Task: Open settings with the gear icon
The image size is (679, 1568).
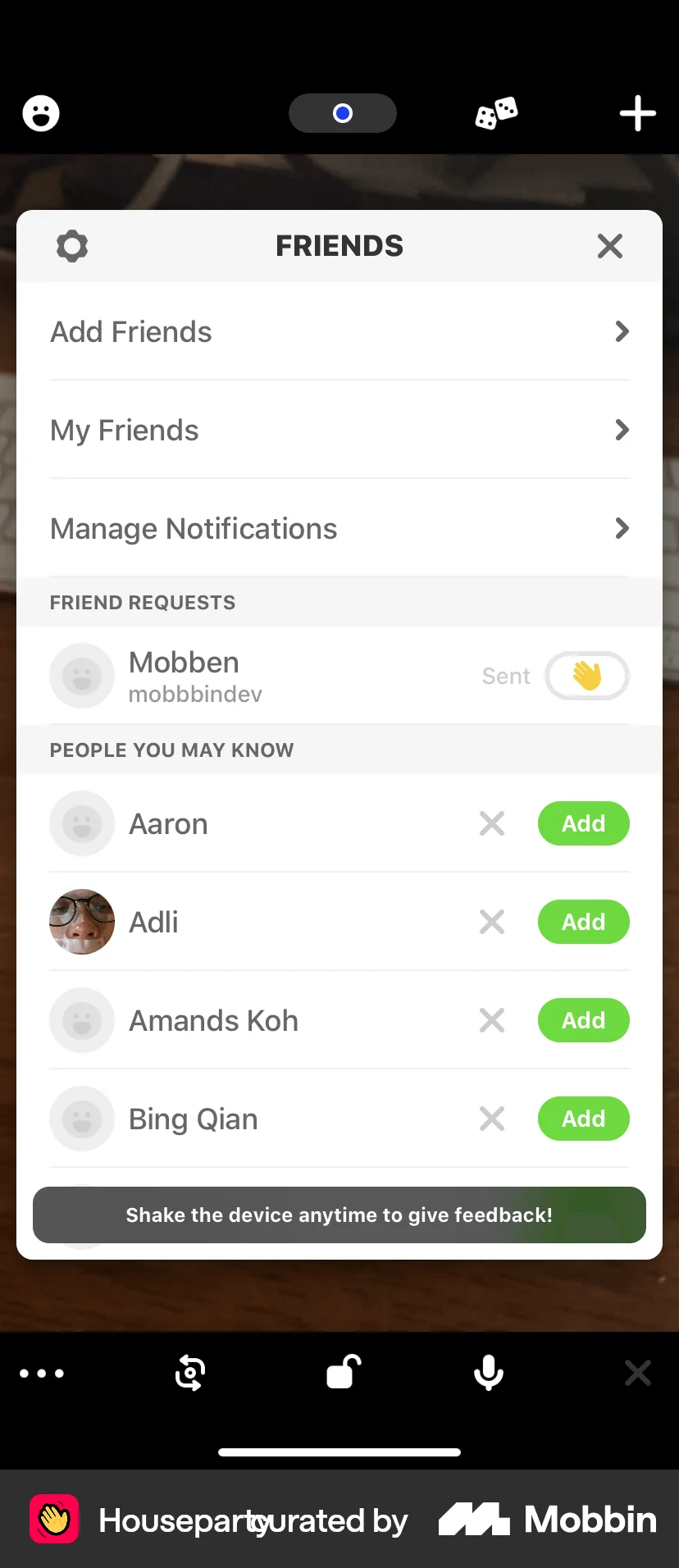Action: pos(71,245)
